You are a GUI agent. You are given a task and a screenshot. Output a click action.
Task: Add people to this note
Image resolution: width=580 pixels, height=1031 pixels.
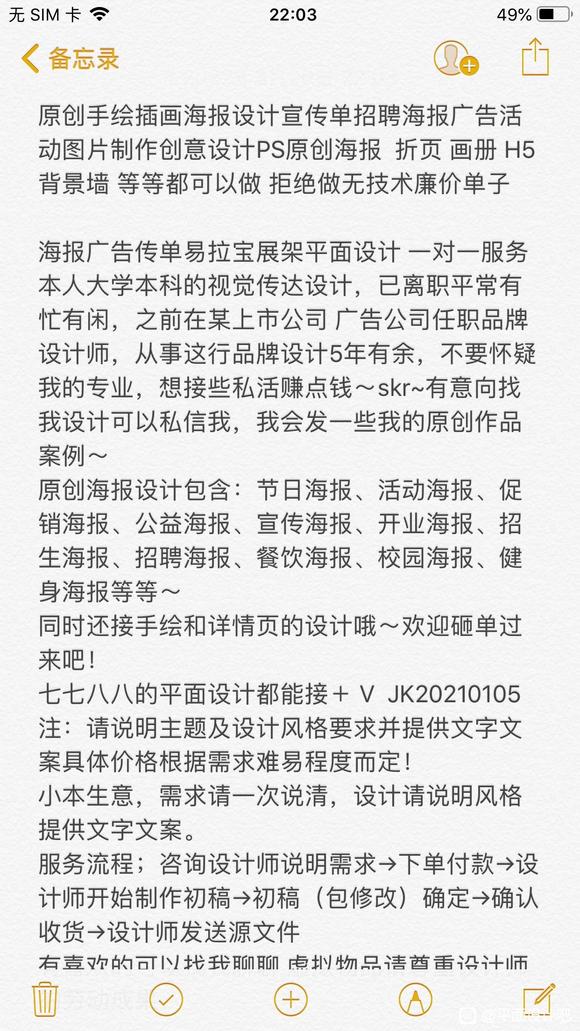(456, 59)
